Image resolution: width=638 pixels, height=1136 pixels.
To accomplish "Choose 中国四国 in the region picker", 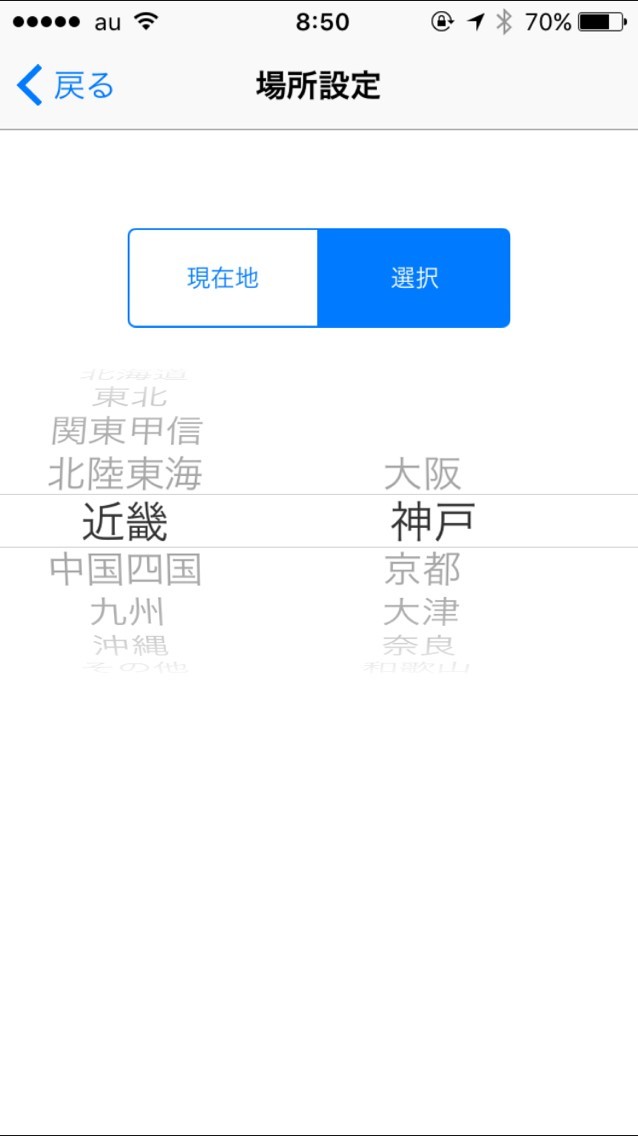I will [x=126, y=569].
